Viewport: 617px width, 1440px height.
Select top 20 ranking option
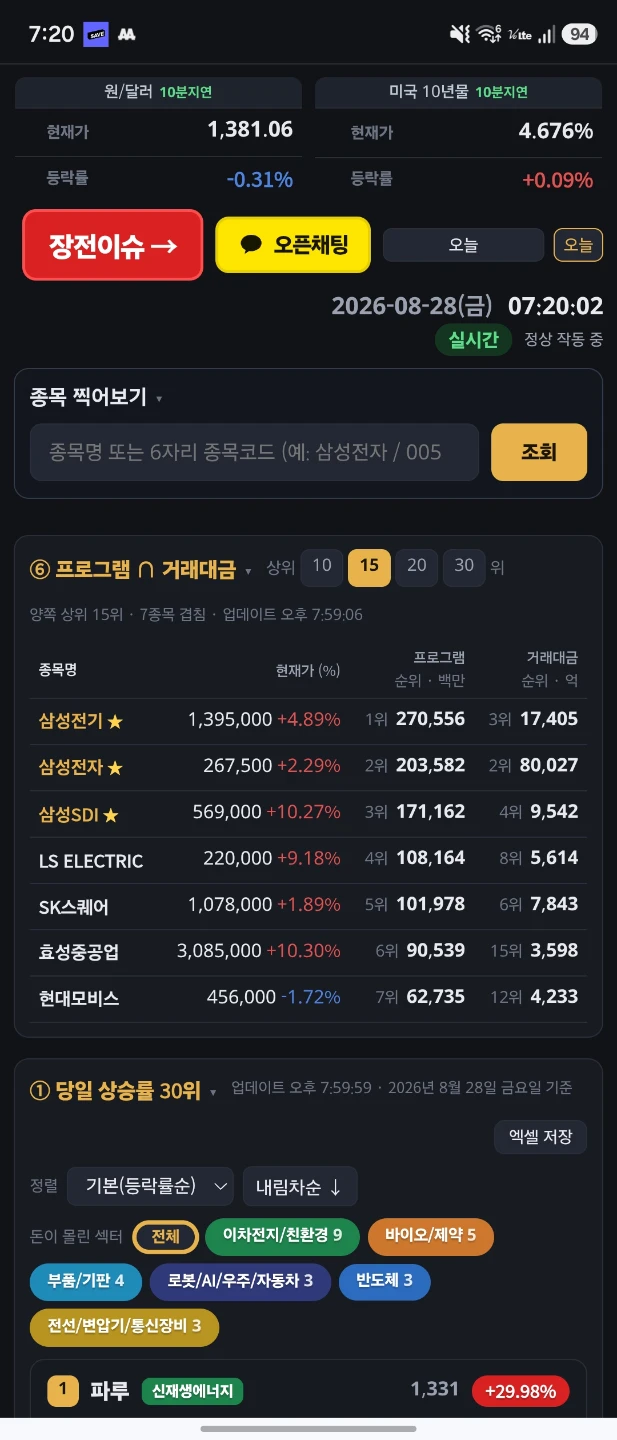click(x=417, y=567)
